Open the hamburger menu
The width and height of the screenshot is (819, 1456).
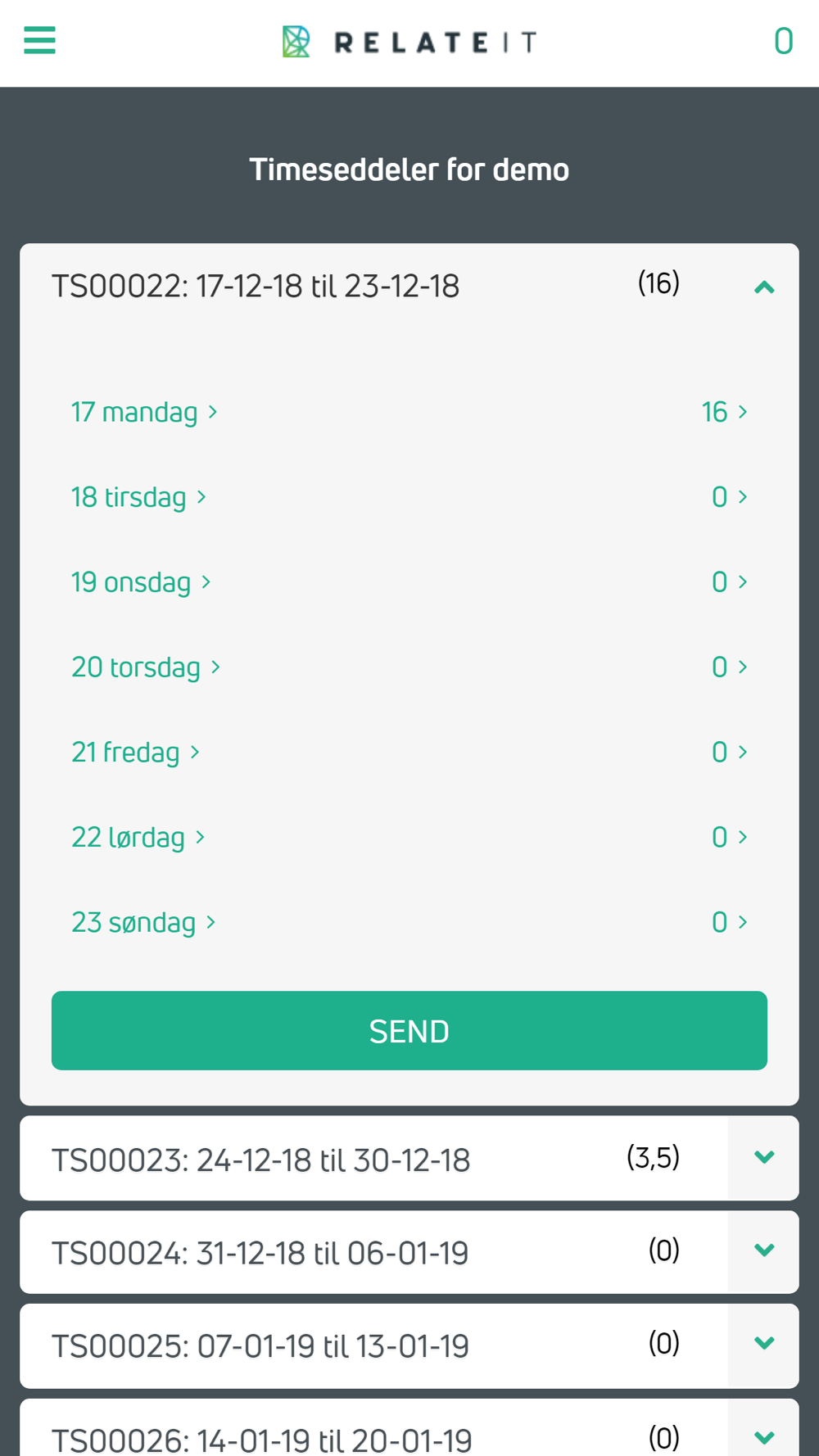coord(39,40)
